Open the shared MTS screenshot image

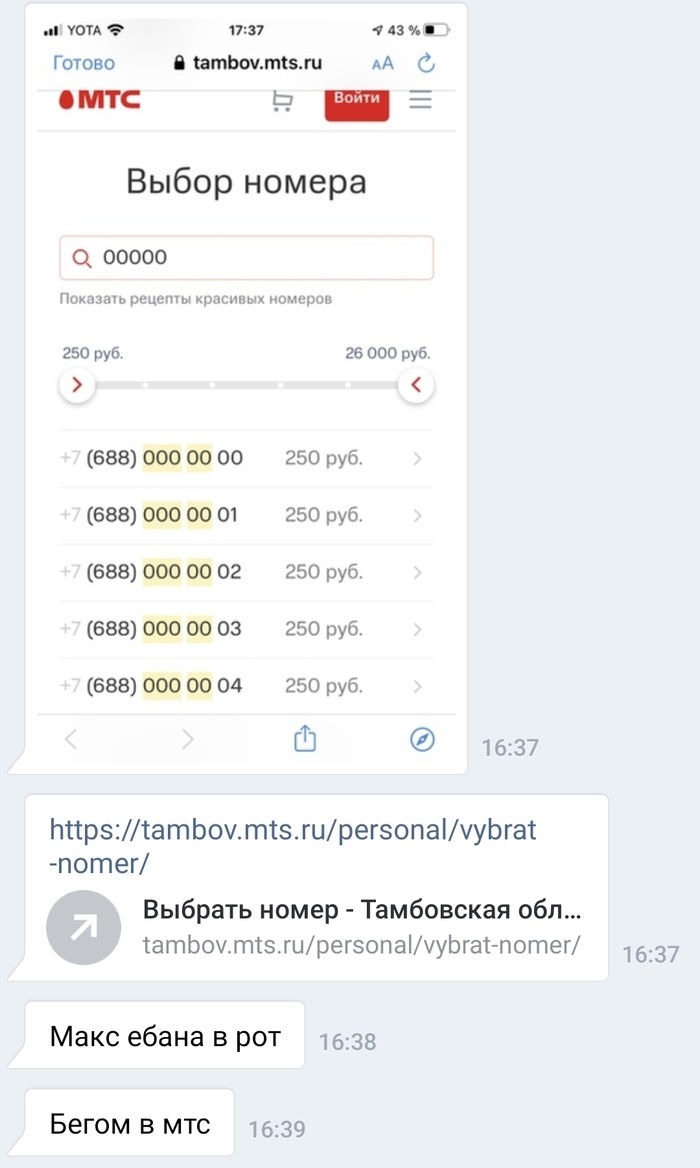click(x=246, y=388)
